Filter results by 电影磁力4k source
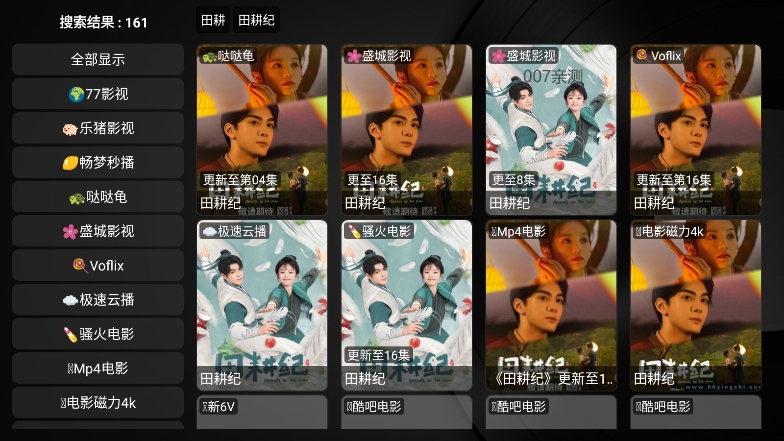 [x=98, y=402]
